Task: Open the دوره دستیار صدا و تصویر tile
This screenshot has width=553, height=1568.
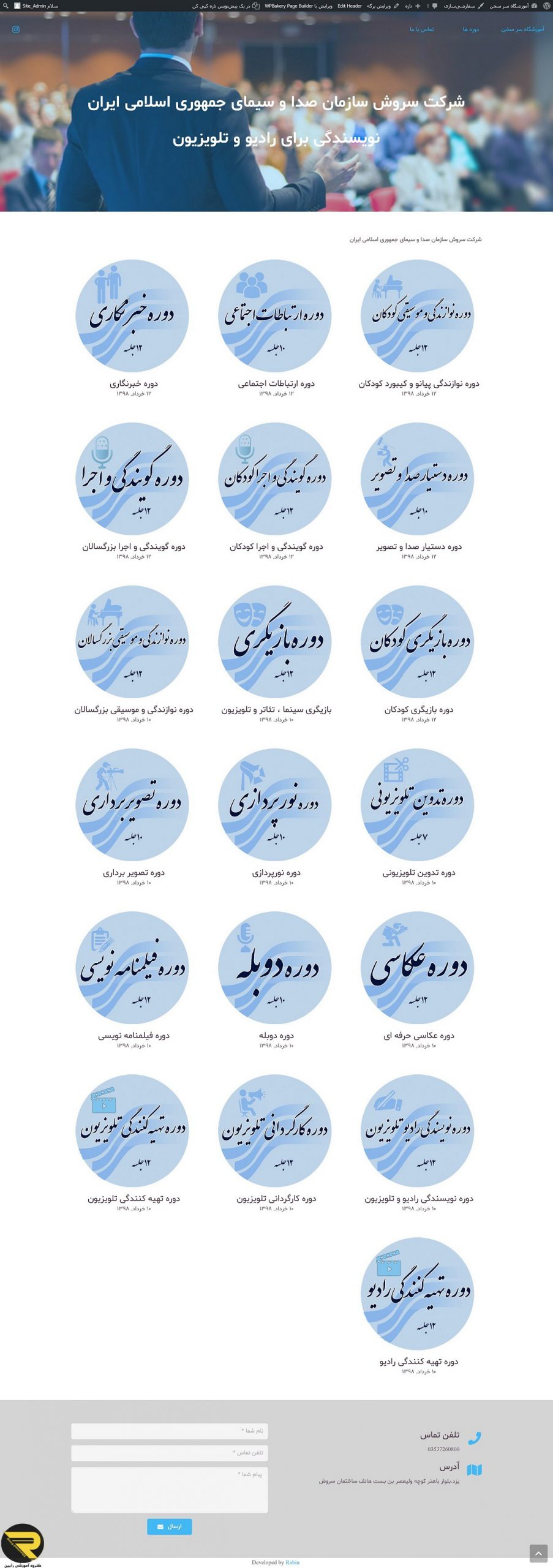Action: 418,479
